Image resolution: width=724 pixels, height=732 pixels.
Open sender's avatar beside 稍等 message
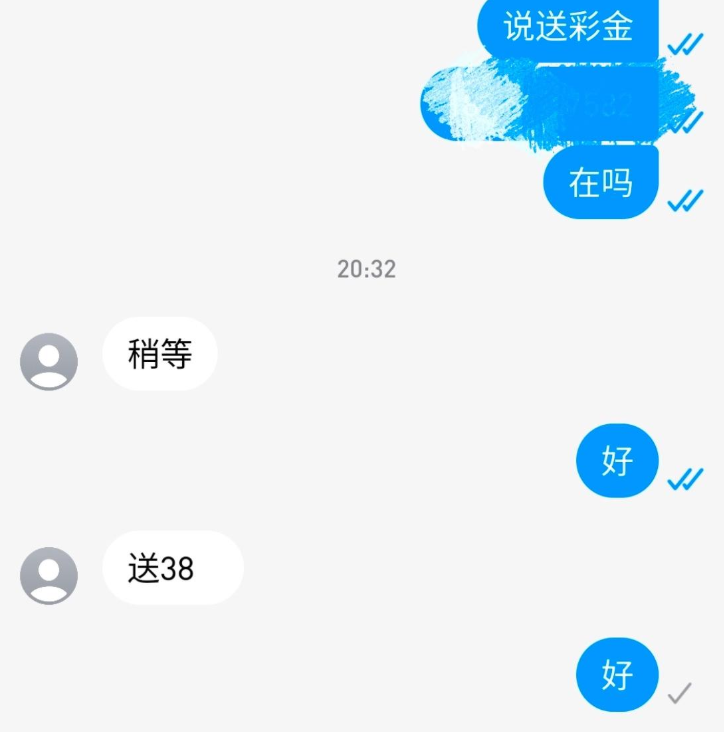49,361
